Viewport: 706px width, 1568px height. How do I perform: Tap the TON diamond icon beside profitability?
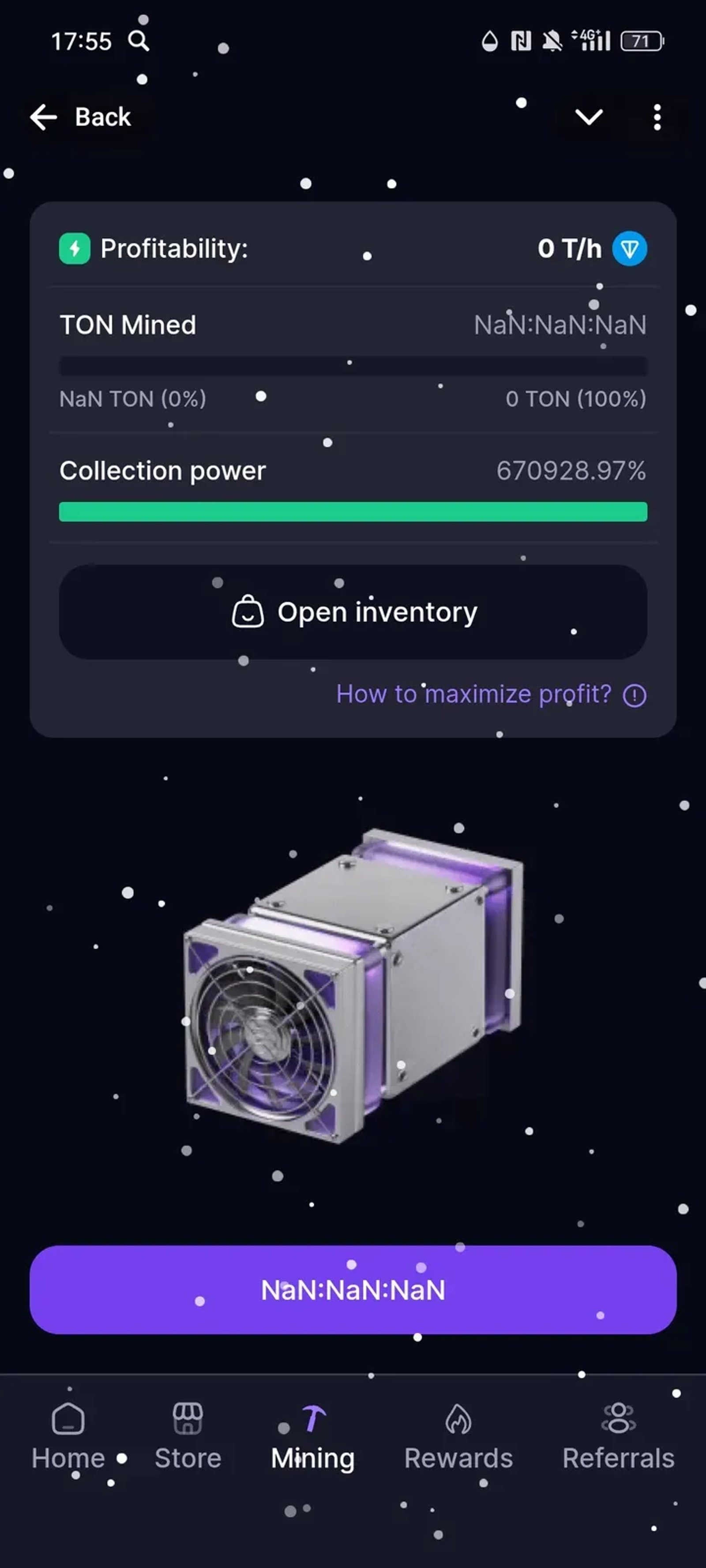pos(630,248)
